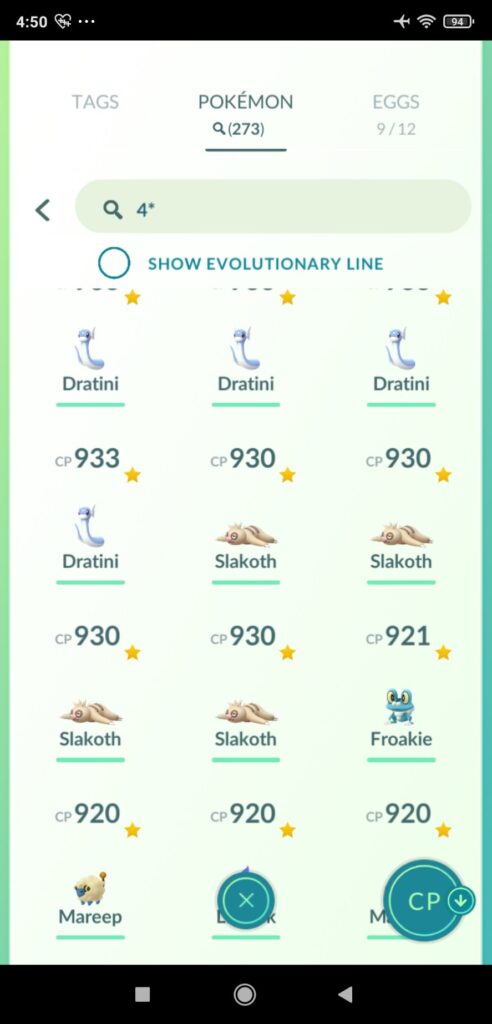
Task: Tap the system back button
Action: coord(345,994)
